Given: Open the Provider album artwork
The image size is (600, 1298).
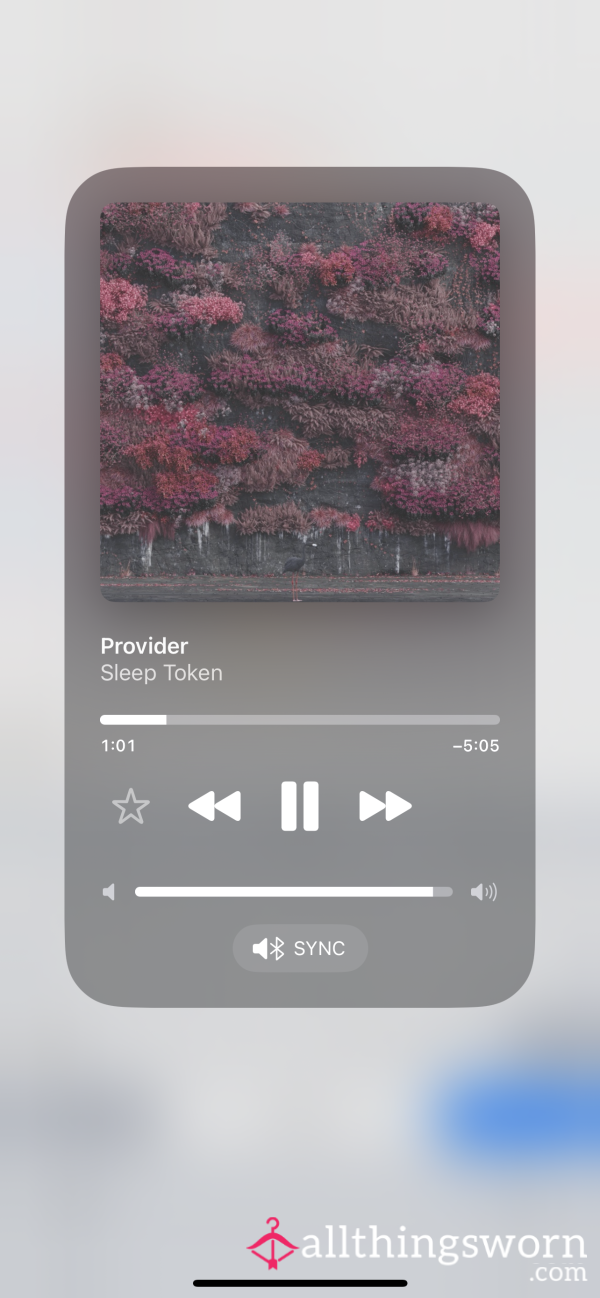Looking at the screenshot, I should click(300, 402).
